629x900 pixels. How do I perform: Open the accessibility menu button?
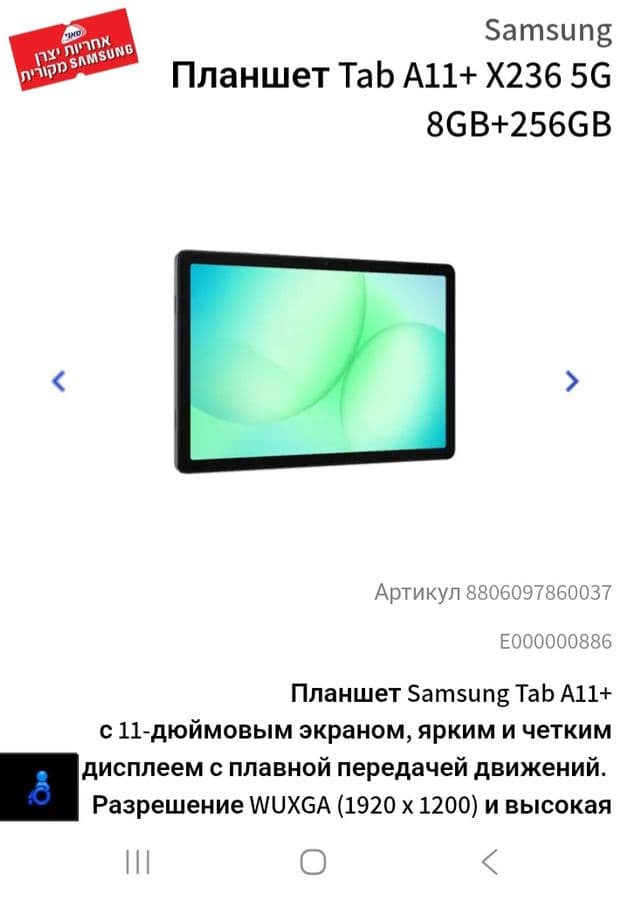click(39, 787)
